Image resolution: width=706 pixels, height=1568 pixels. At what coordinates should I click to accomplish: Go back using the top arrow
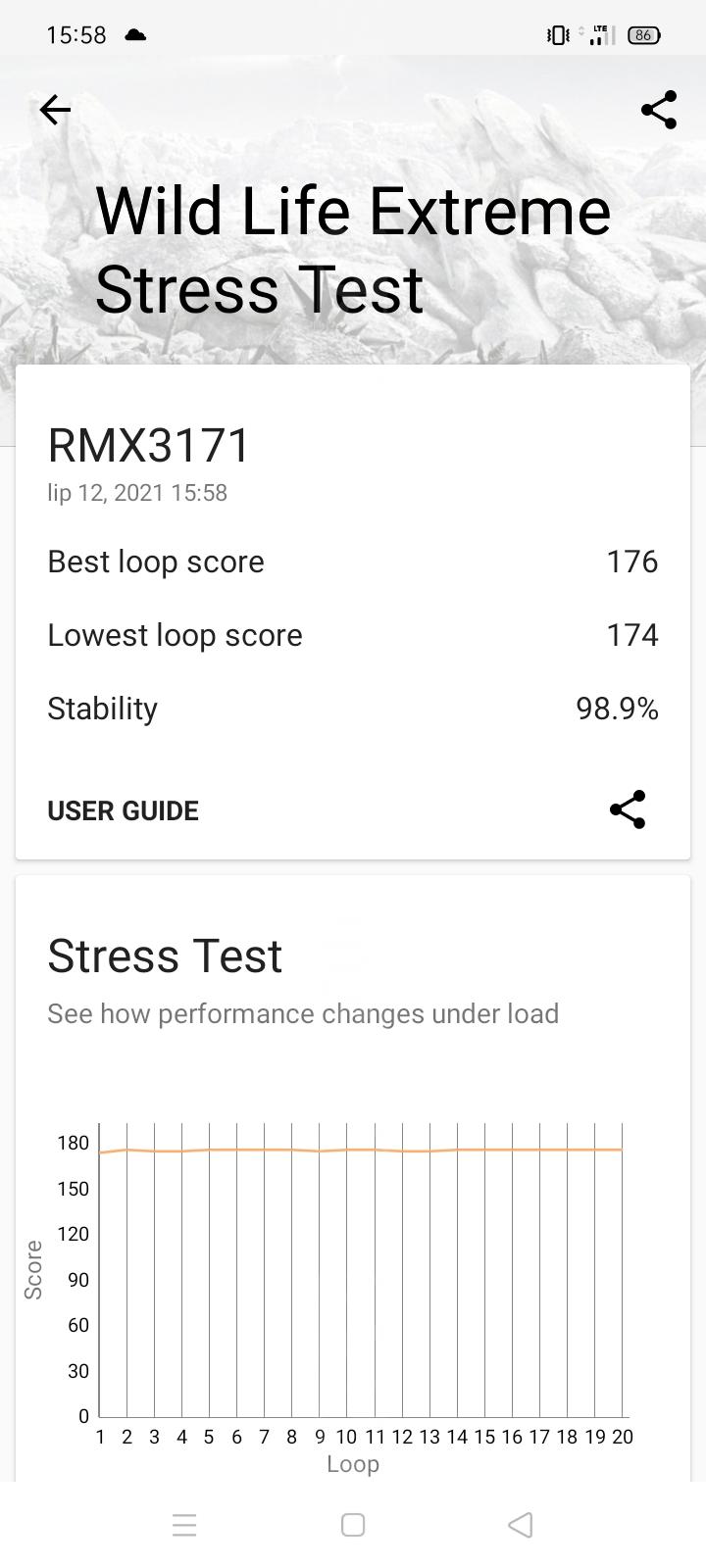(55, 110)
